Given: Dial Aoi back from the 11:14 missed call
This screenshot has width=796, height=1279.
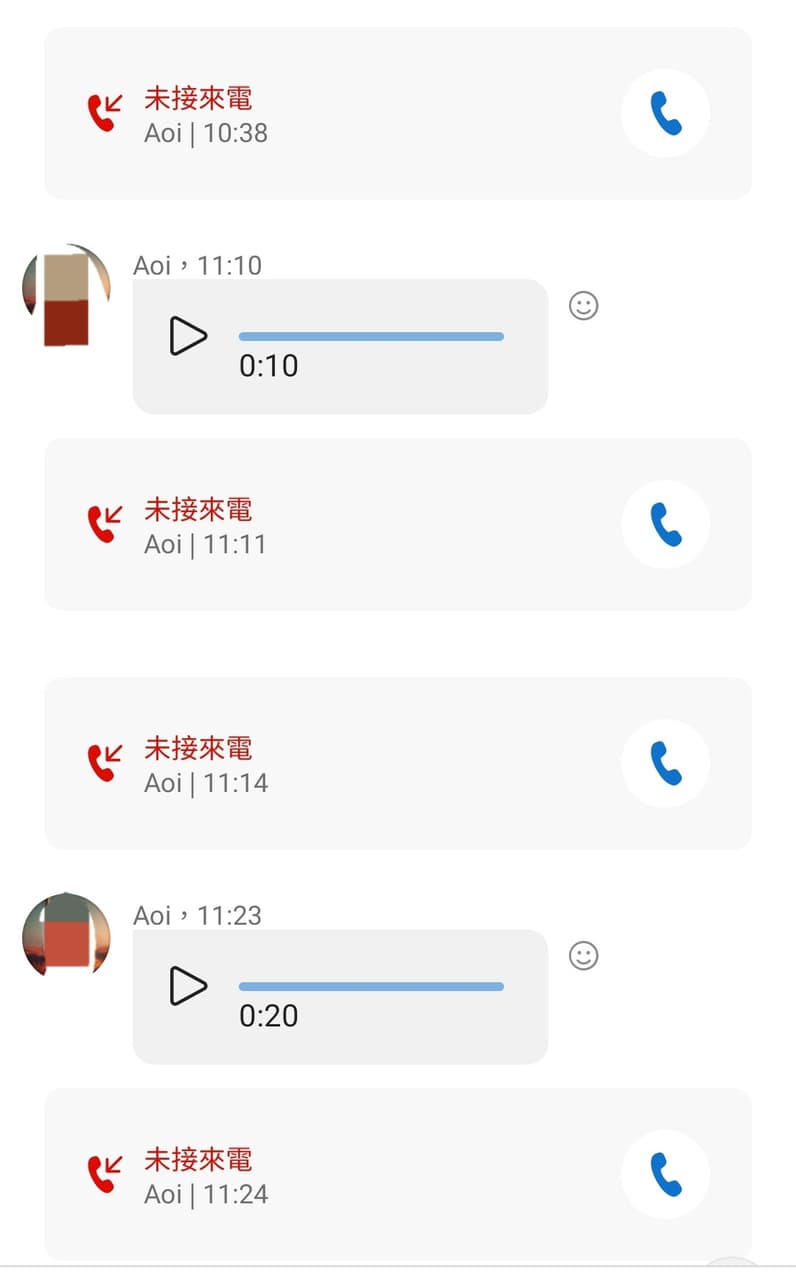Looking at the screenshot, I should (665, 763).
